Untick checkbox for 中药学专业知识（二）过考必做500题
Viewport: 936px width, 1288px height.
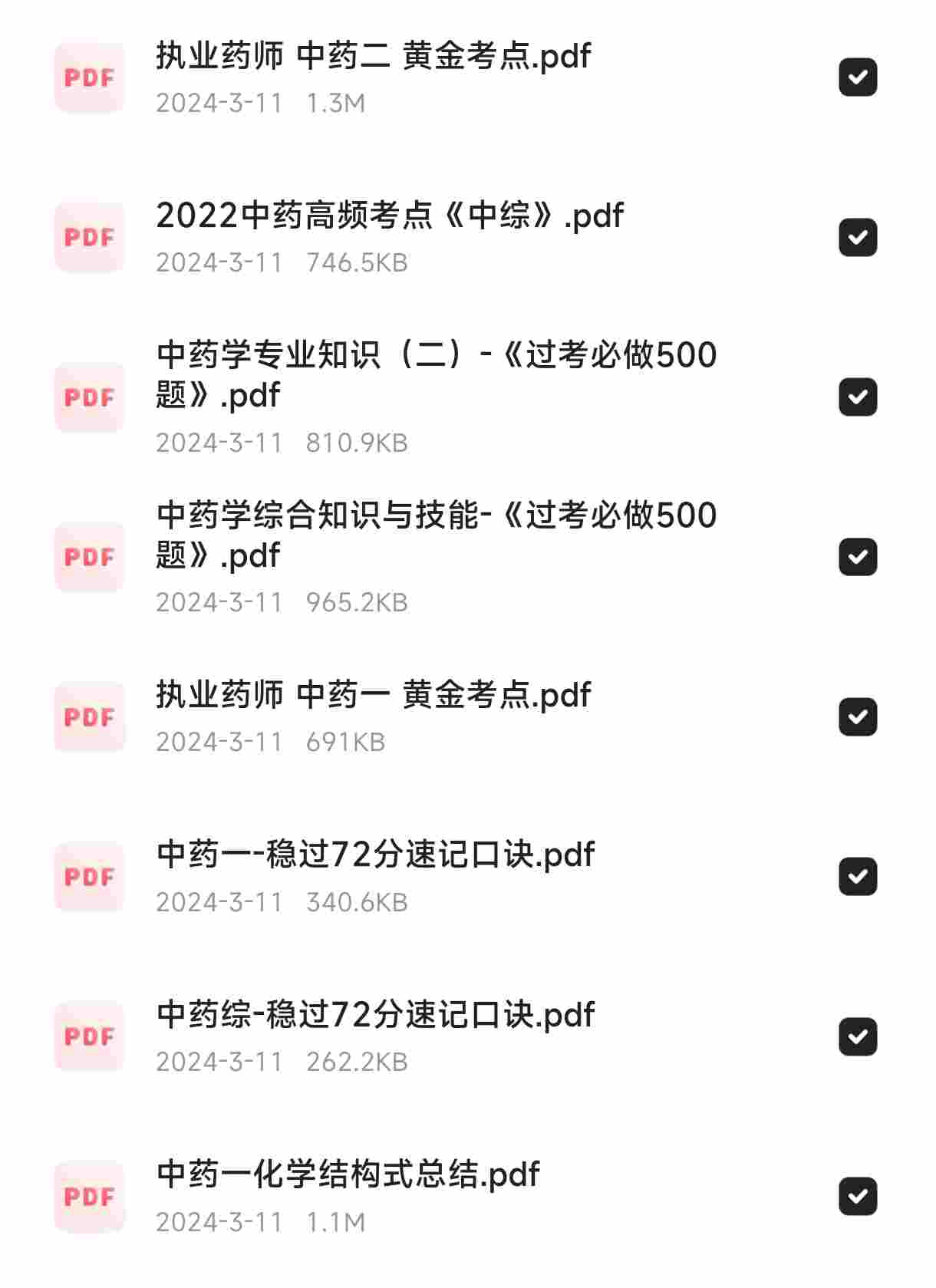pyautogui.click(x=857, y=397)
